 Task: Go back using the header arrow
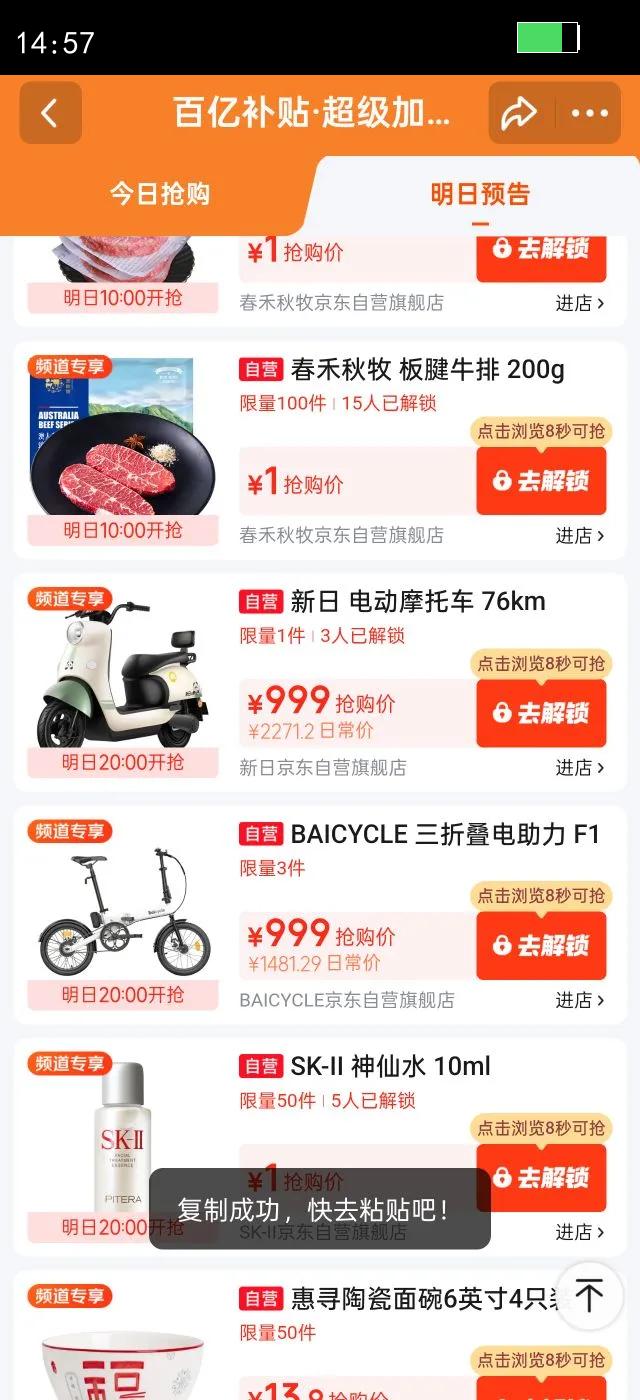(50, 113)
